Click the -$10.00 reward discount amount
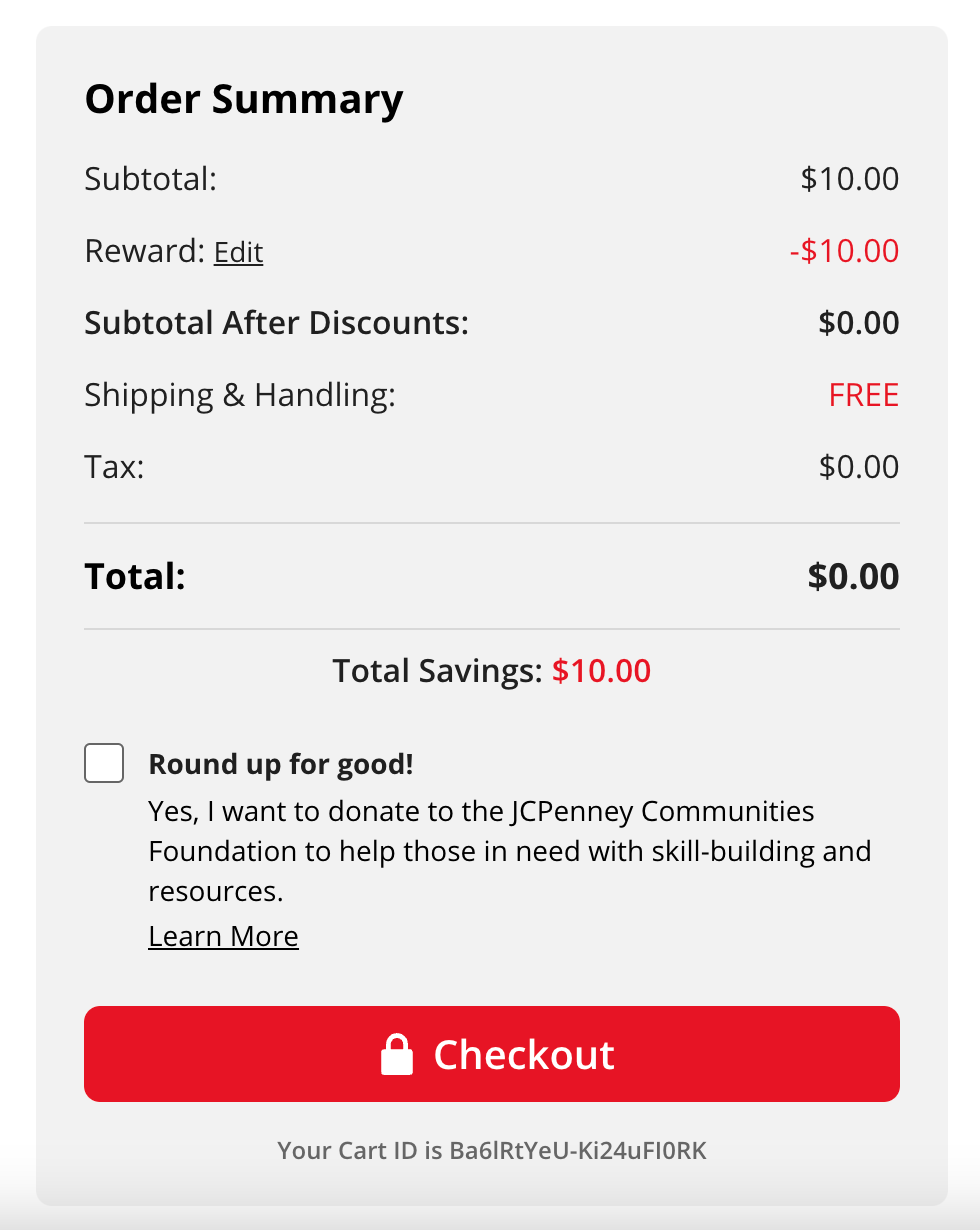 point(843,251)
